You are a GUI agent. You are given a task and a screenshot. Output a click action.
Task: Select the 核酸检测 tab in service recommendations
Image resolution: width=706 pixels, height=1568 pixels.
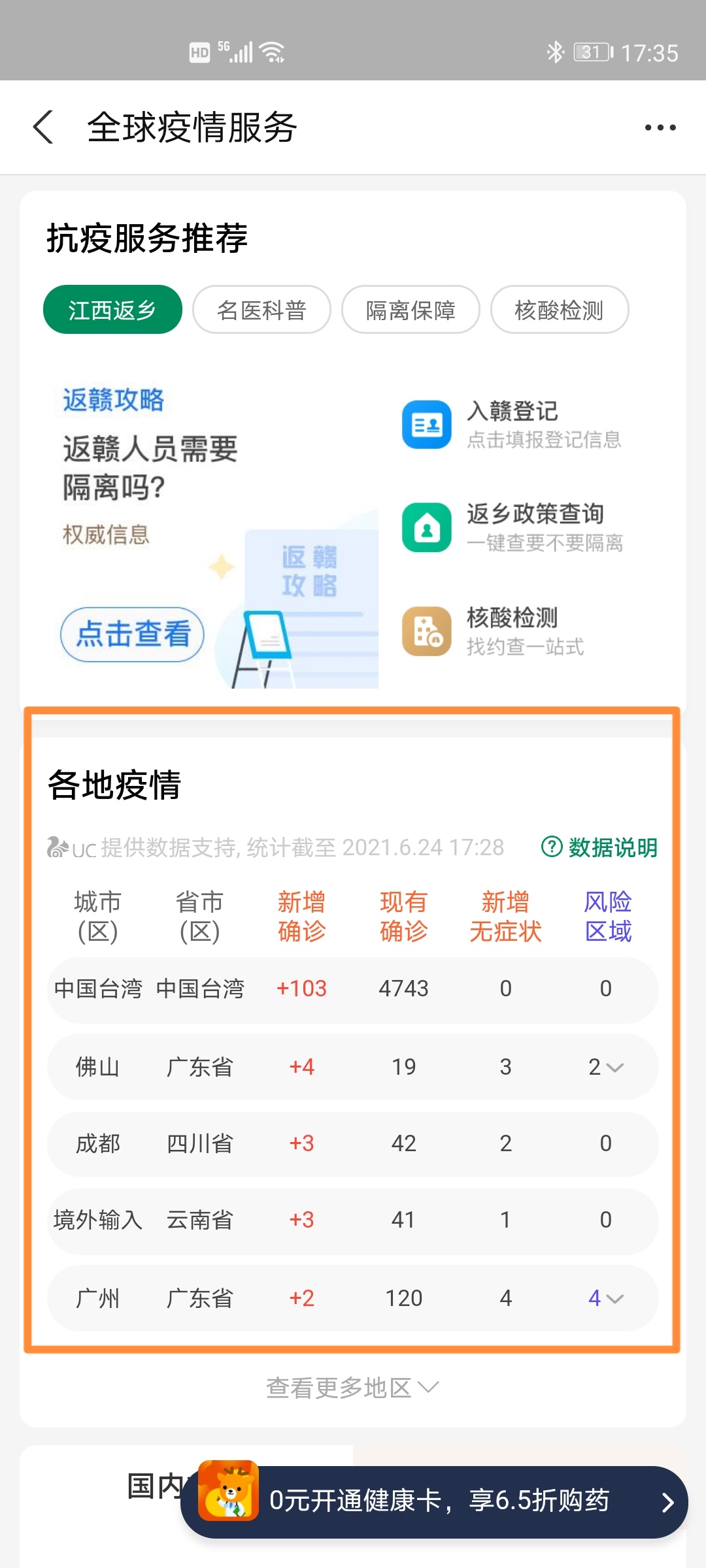tap(560, 310)
